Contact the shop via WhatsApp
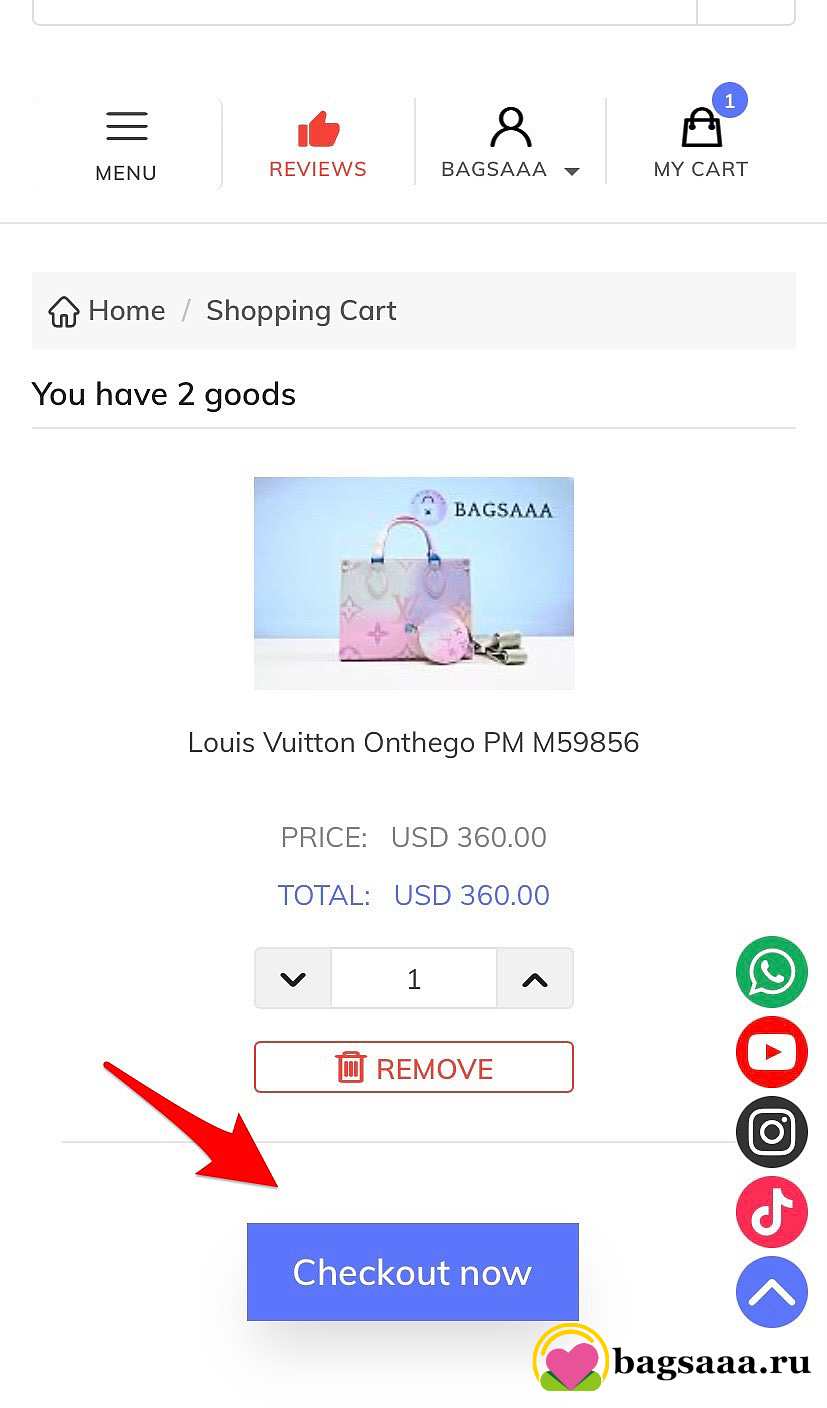The width and height of the screenshot is (827, 1408). coord(772,972)
